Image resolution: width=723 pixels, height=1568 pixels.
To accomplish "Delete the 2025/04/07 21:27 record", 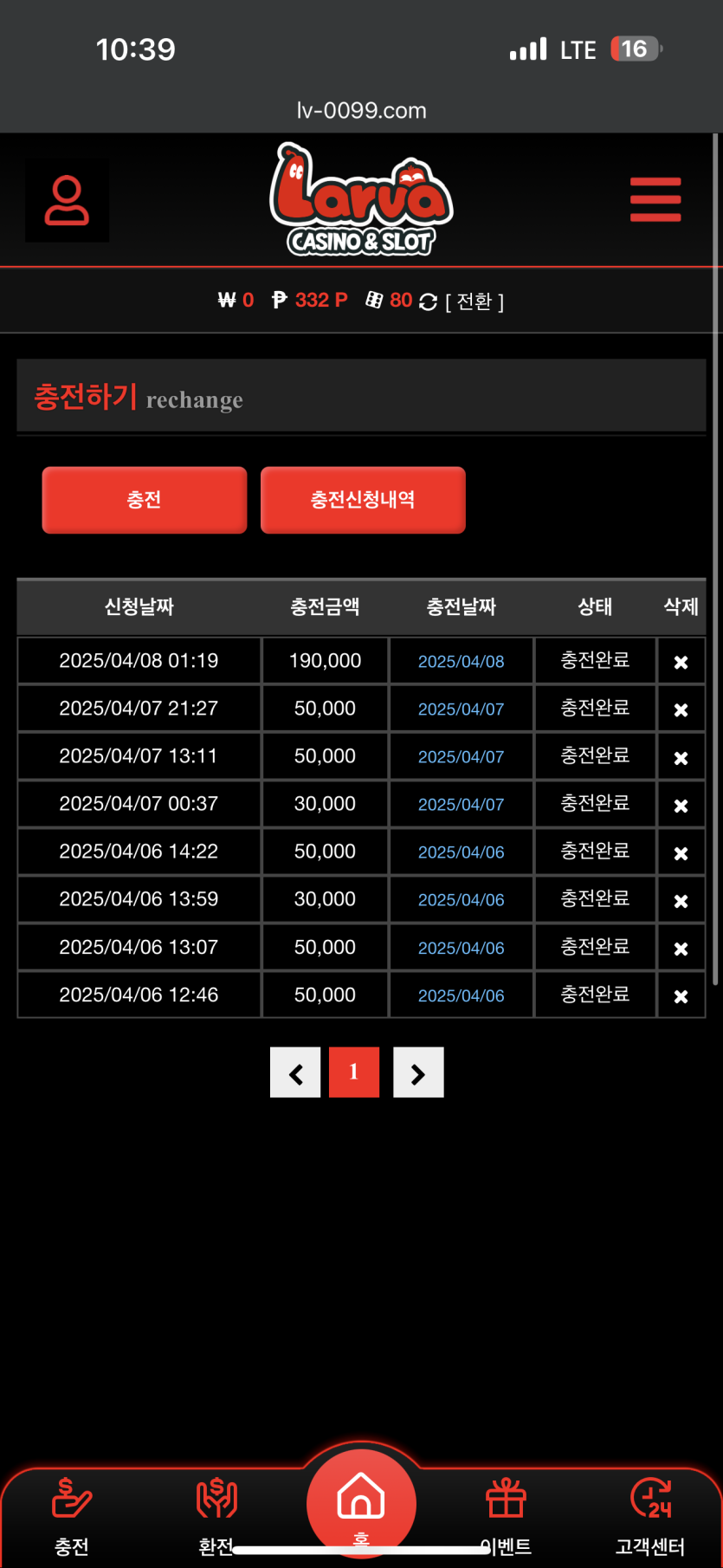I will click(x=681, y=709).
